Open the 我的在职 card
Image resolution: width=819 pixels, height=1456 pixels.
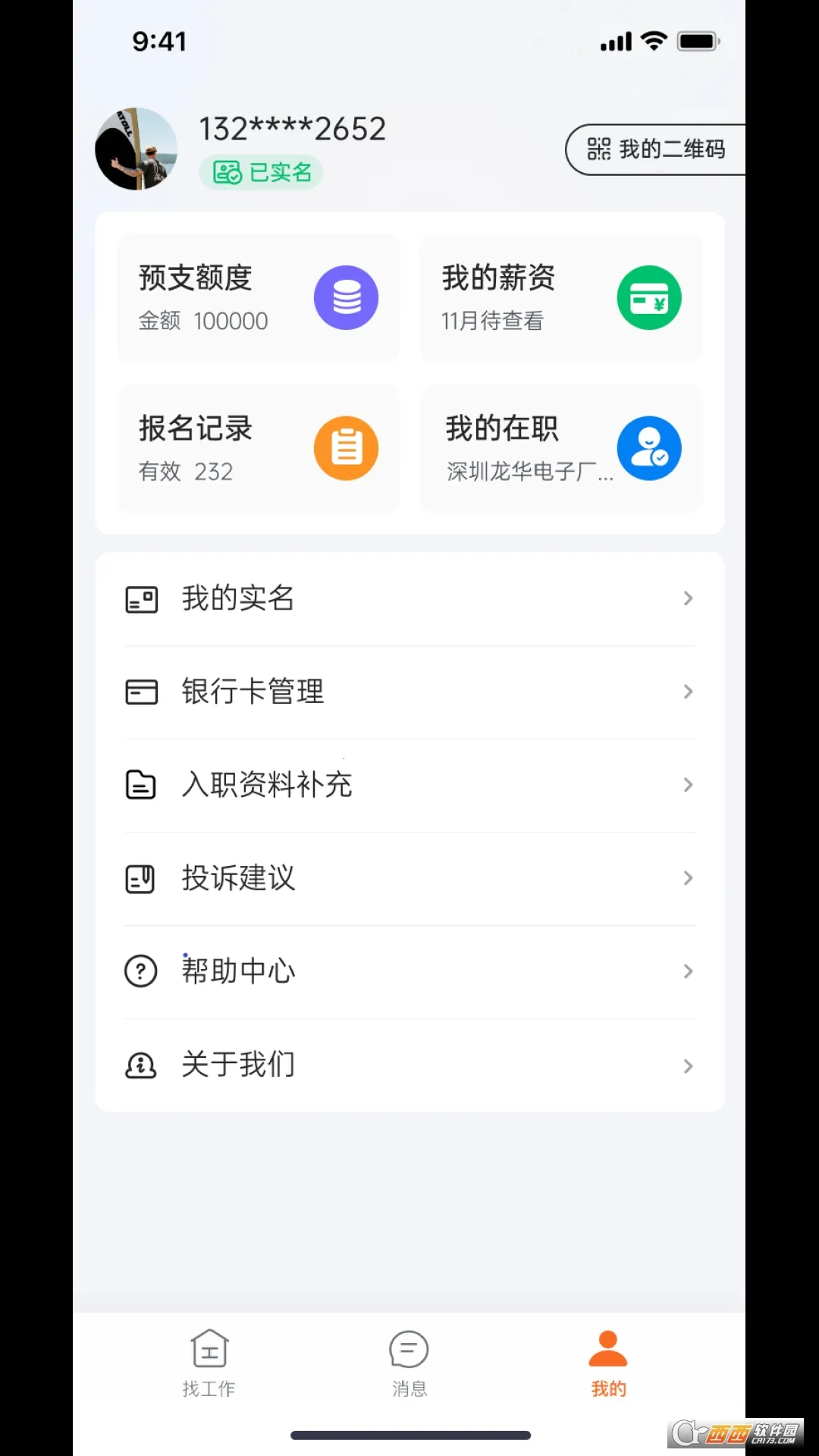click(x=561, y=447)
